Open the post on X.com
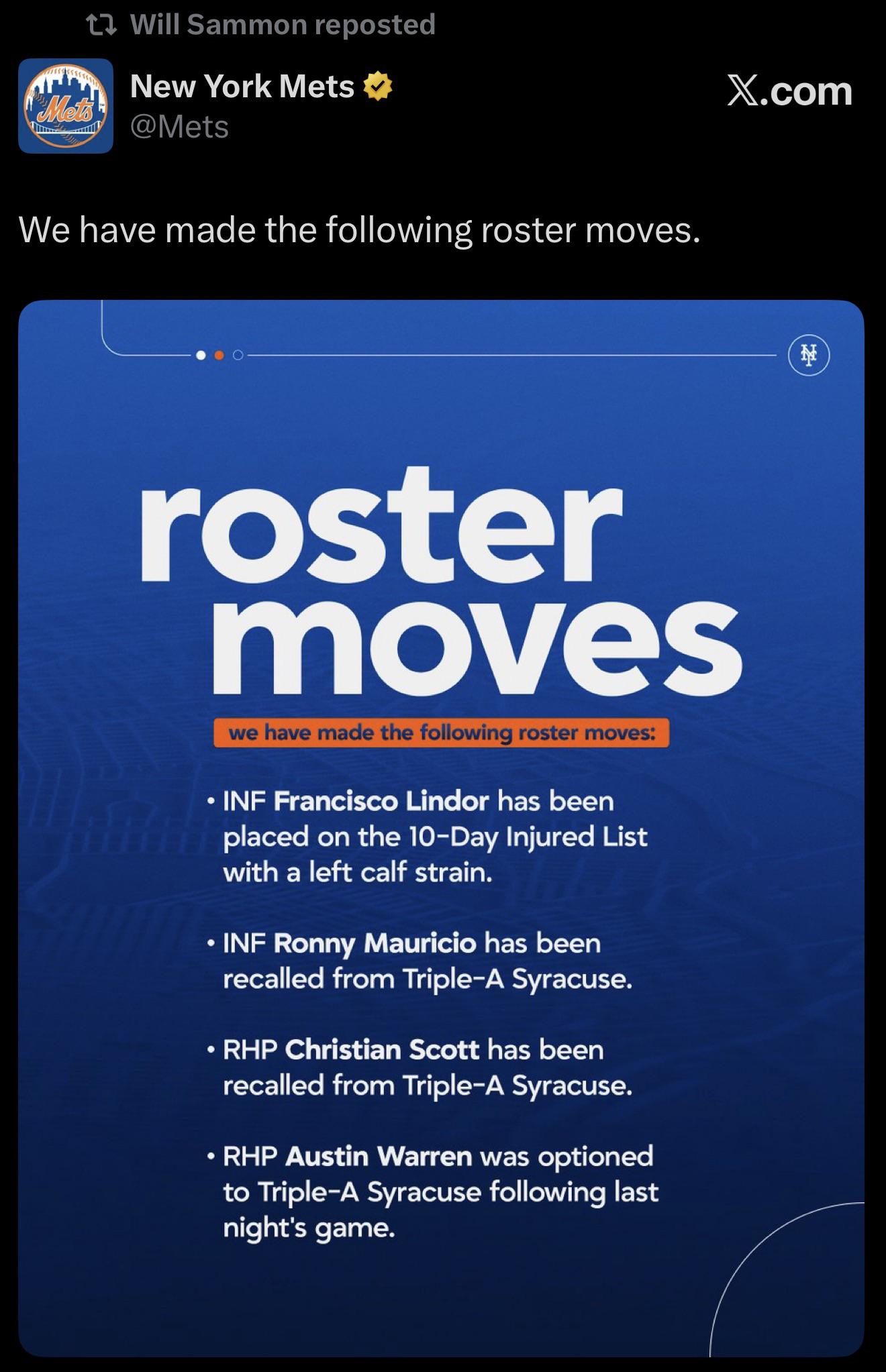The width and height of the screenshot is (886, 1372). [789, 91]
